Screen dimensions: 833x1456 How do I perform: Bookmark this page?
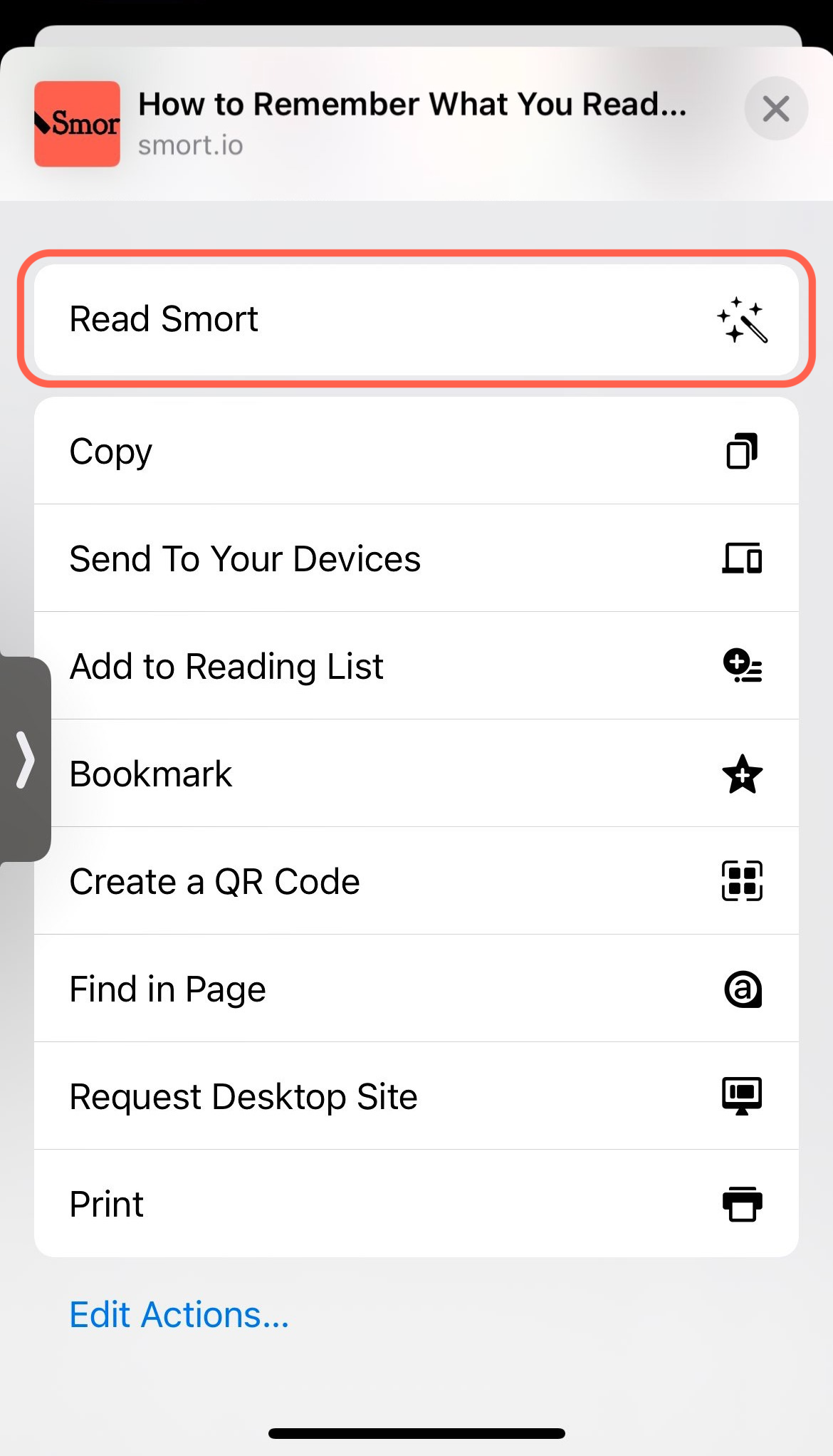(416, 774)
